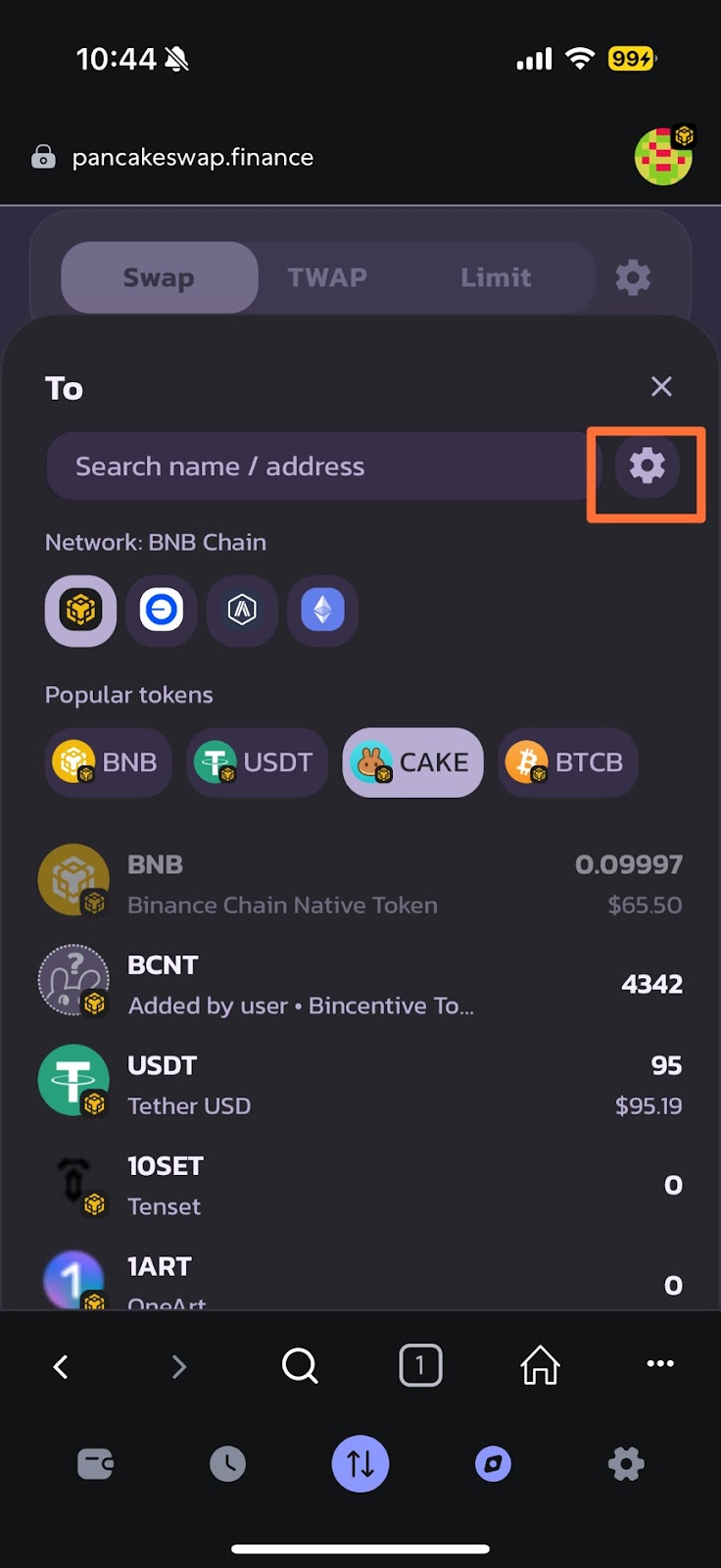Select the BNB Chain network icon
The height and width of the screenshot is (1568, 721).
[80, 611]
